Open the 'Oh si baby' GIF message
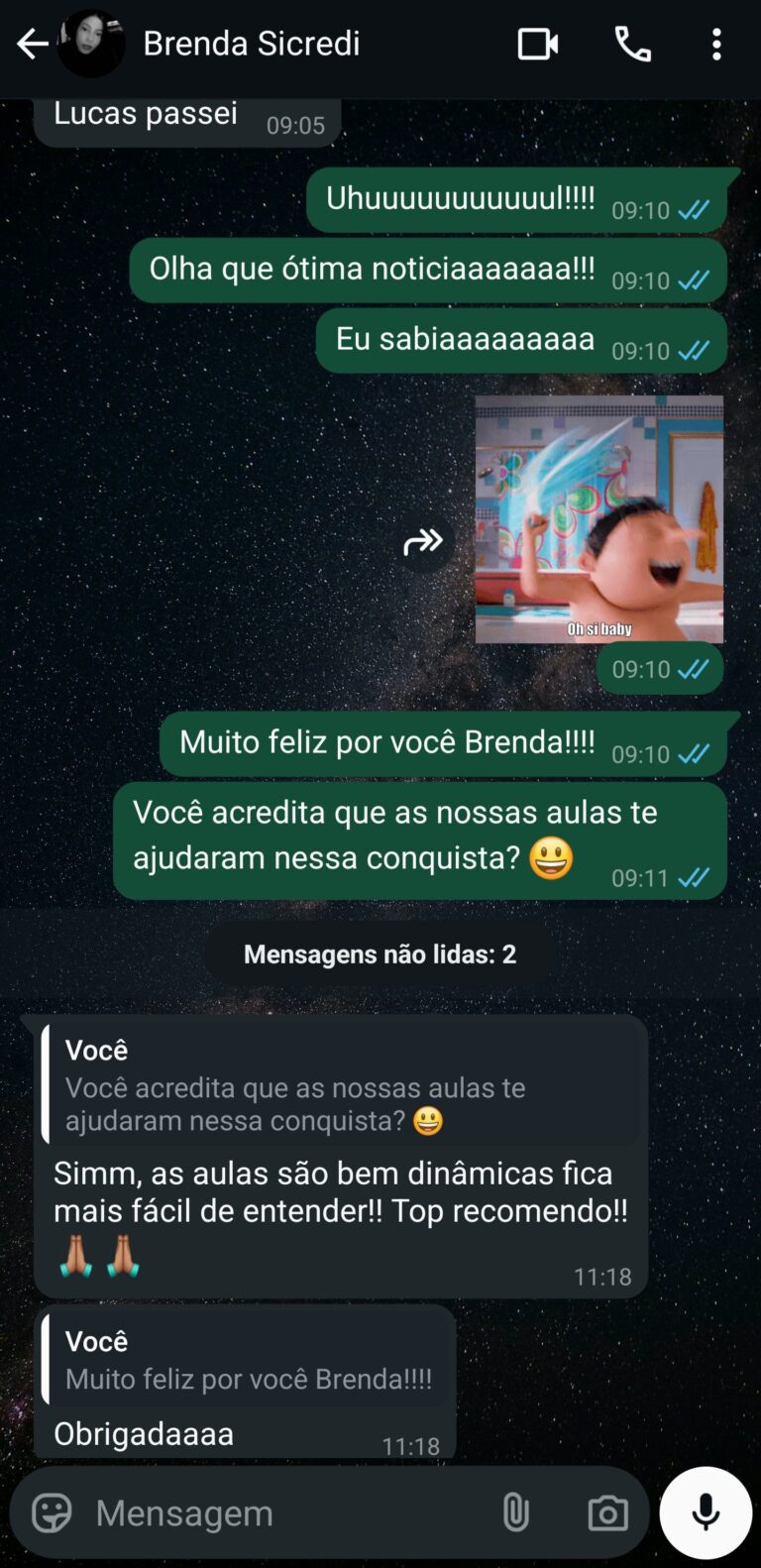The image size is (761, 1568). tap(599, 519)
